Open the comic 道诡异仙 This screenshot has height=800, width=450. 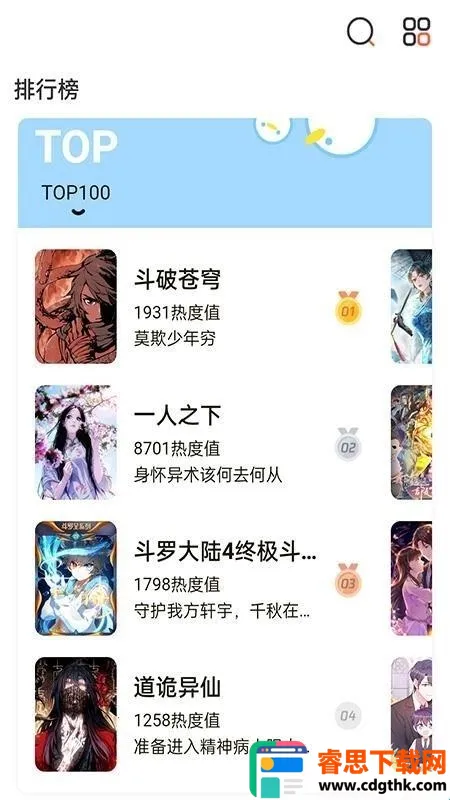pyautogui.click(x=200, y=714)
